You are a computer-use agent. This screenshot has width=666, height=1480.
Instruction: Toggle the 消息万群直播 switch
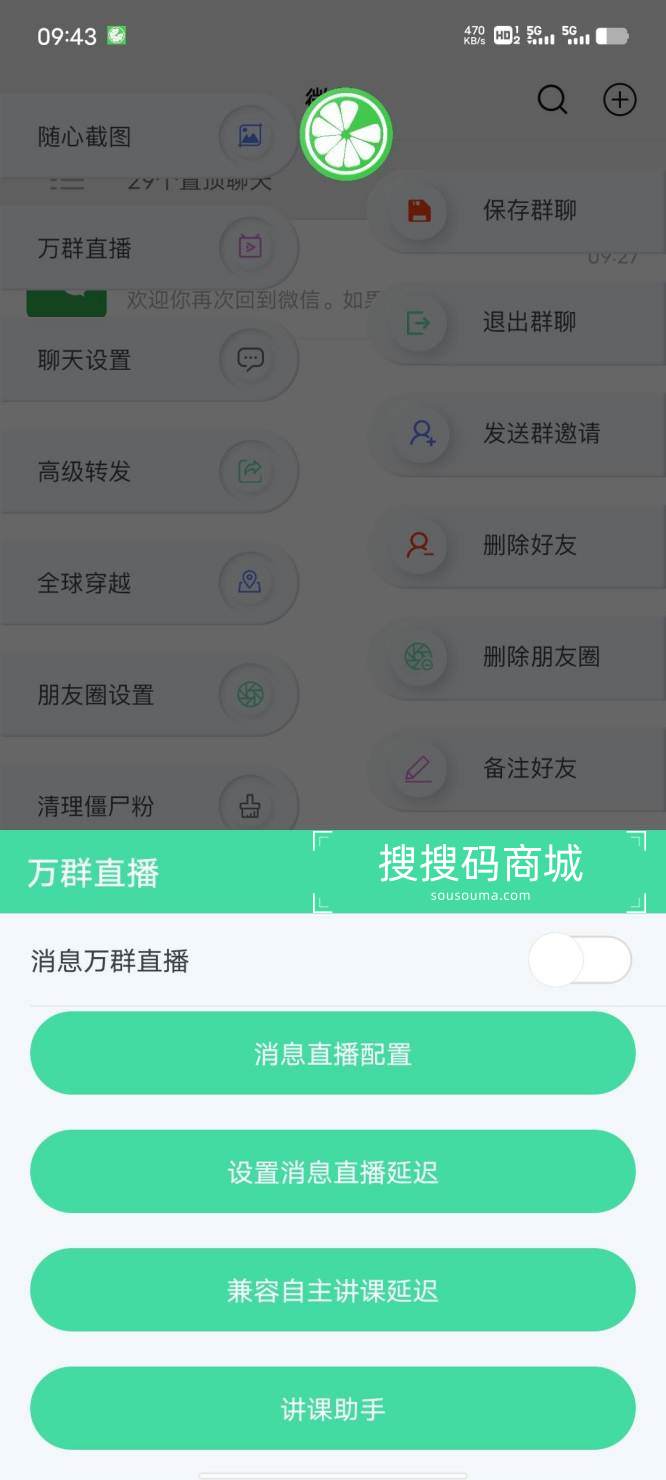point(579,961)
